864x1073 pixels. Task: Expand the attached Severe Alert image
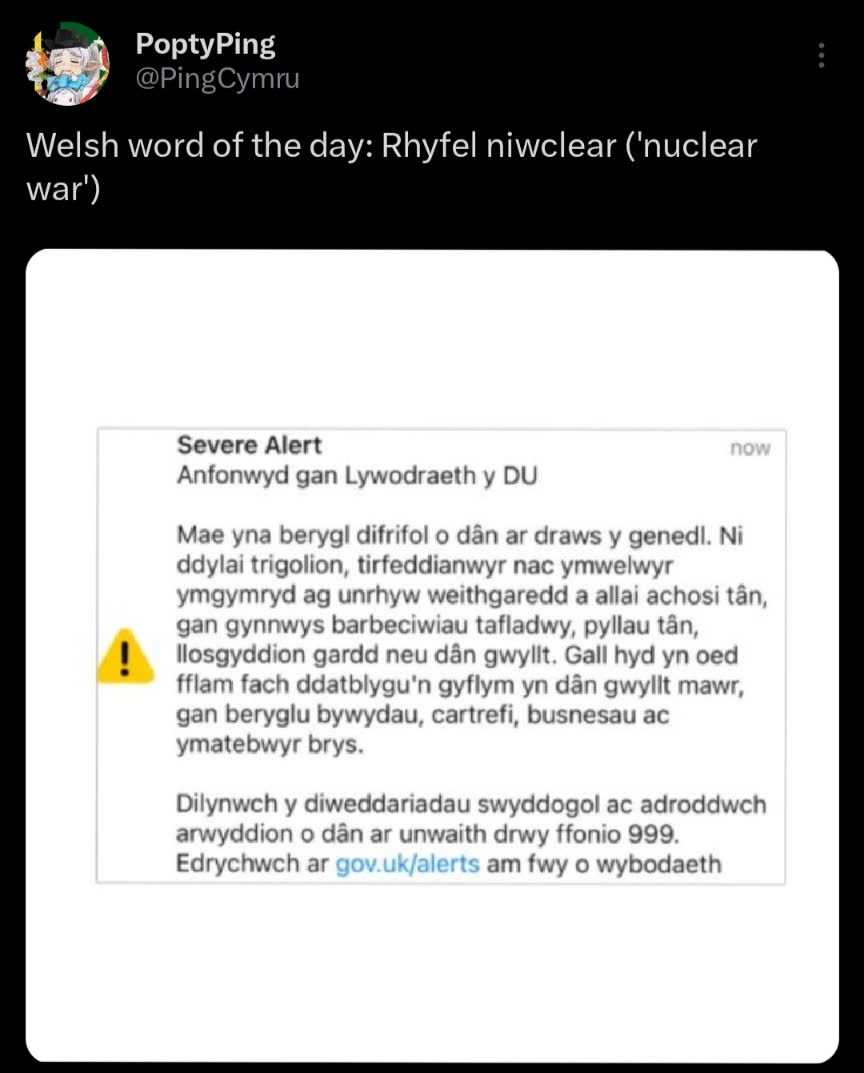point(432,656)
